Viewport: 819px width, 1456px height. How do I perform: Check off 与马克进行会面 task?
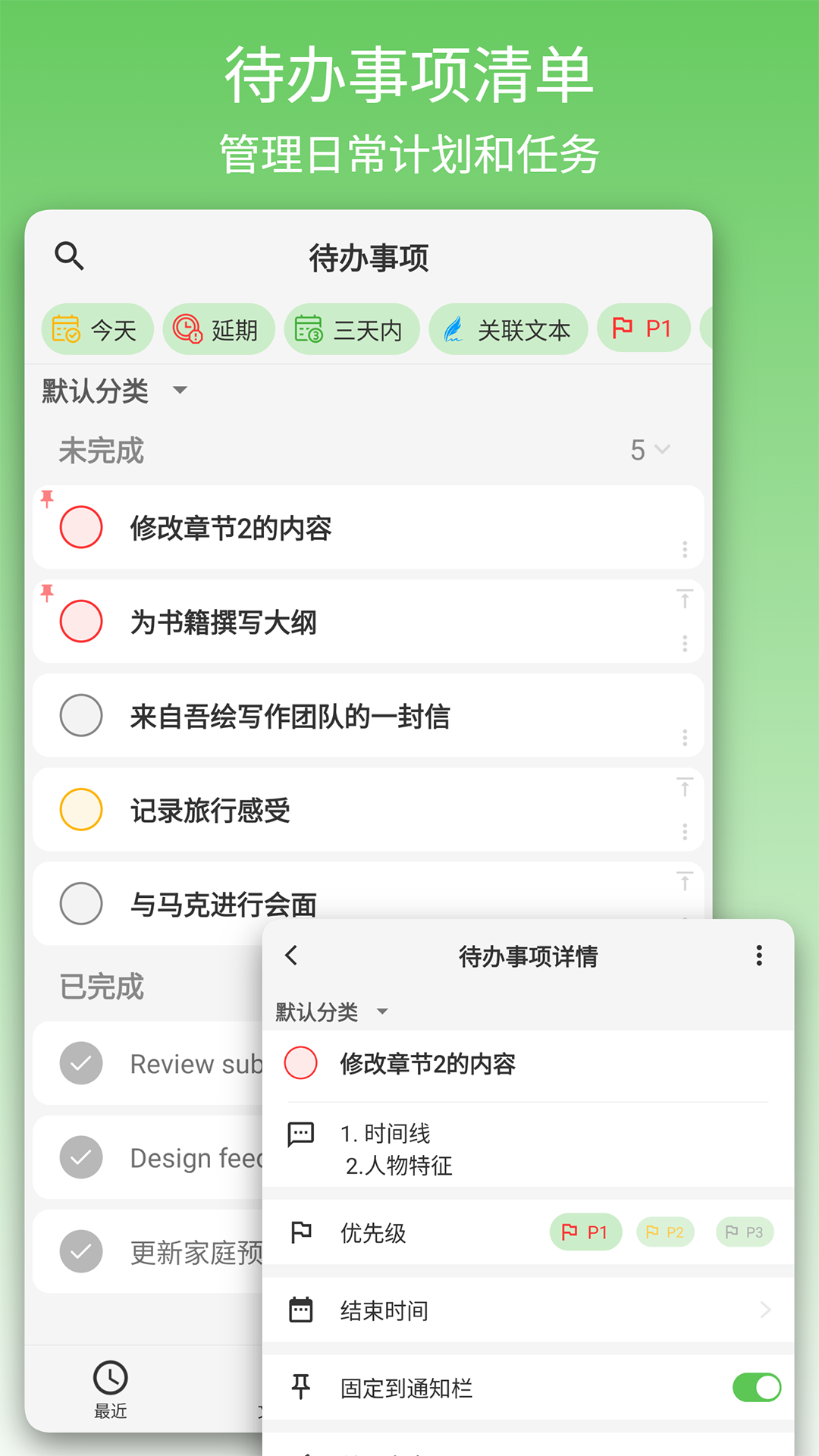(81, 905)
